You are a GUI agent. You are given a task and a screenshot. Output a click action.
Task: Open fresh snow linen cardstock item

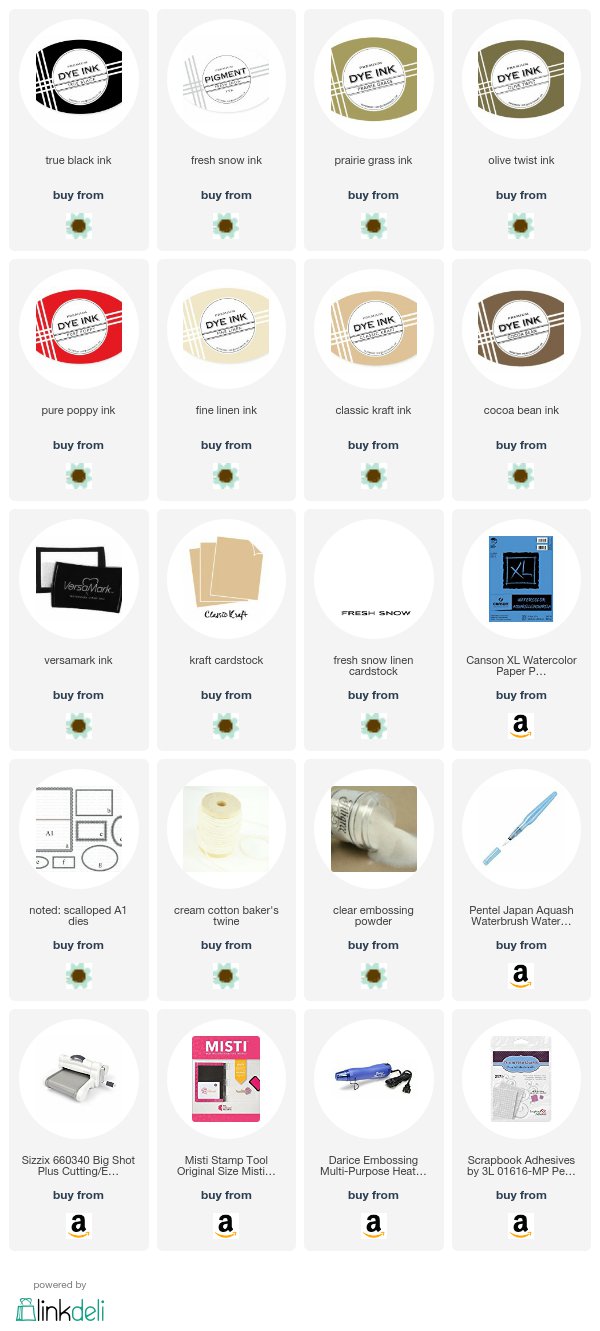pos(374,630)
